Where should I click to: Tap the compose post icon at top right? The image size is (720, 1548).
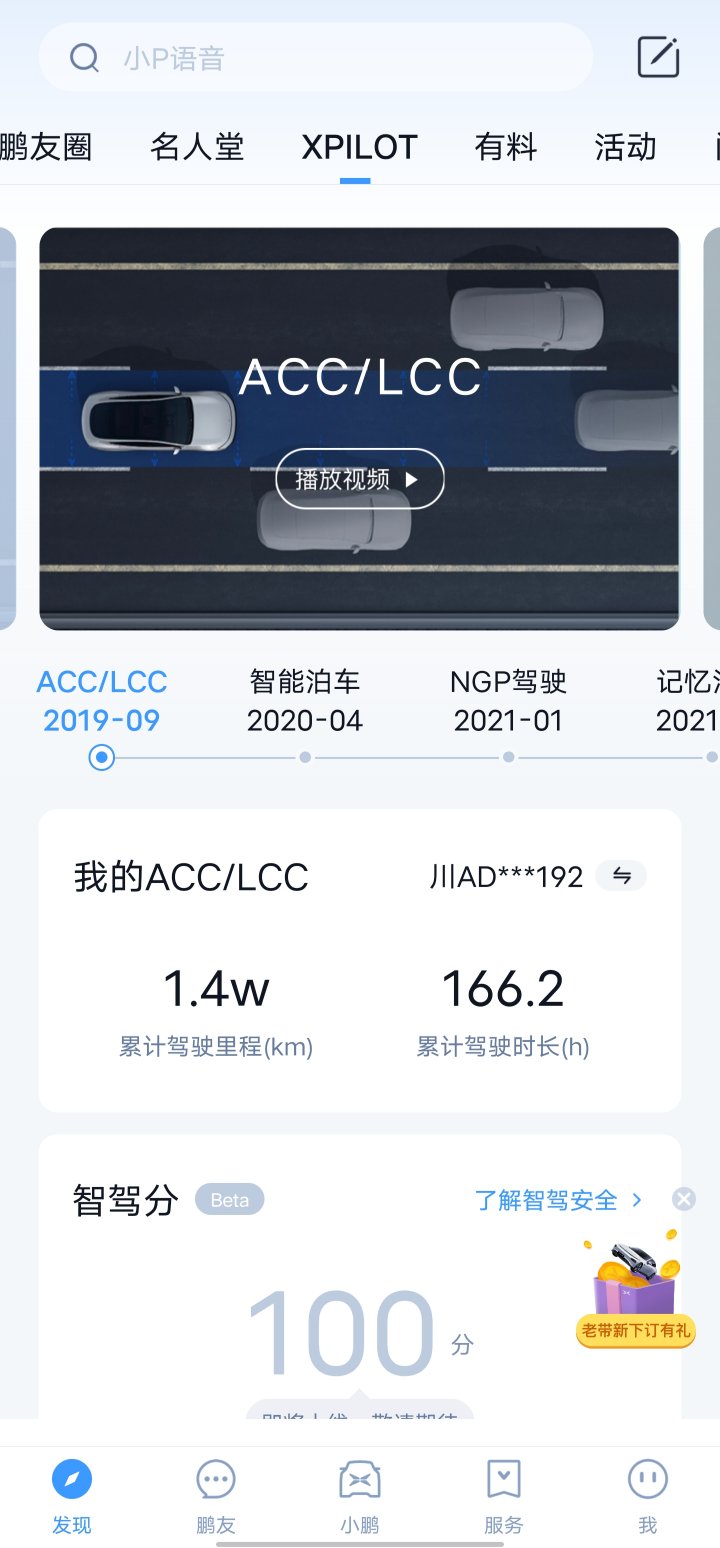click(x=657, y=57)
